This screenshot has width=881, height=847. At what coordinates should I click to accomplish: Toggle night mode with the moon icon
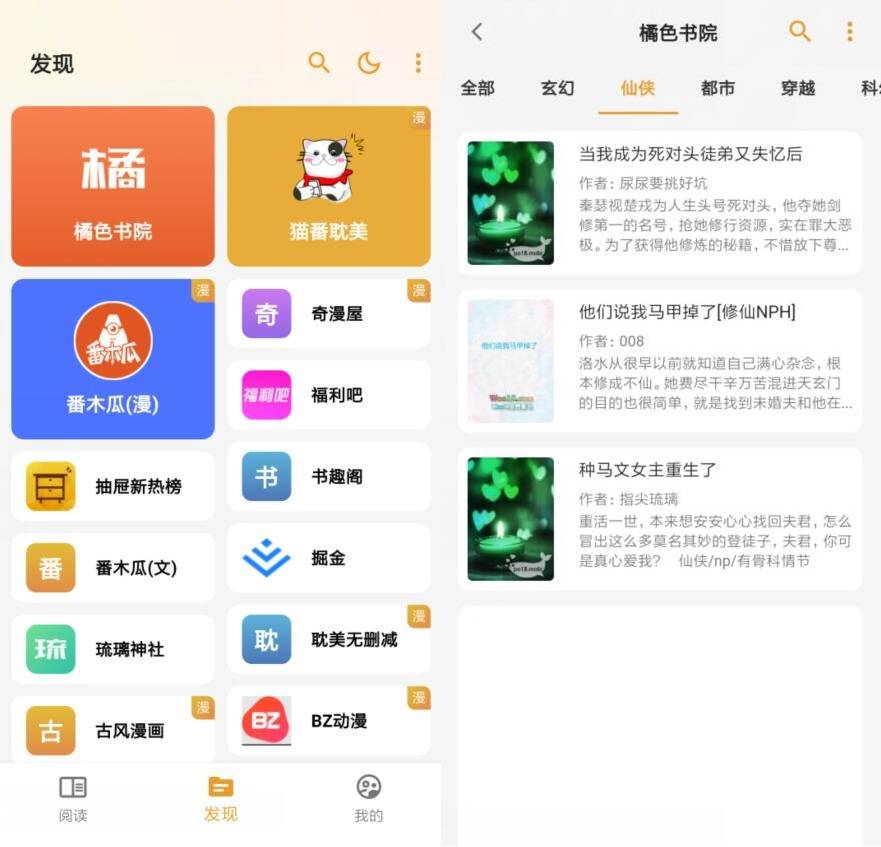(369, 63)
